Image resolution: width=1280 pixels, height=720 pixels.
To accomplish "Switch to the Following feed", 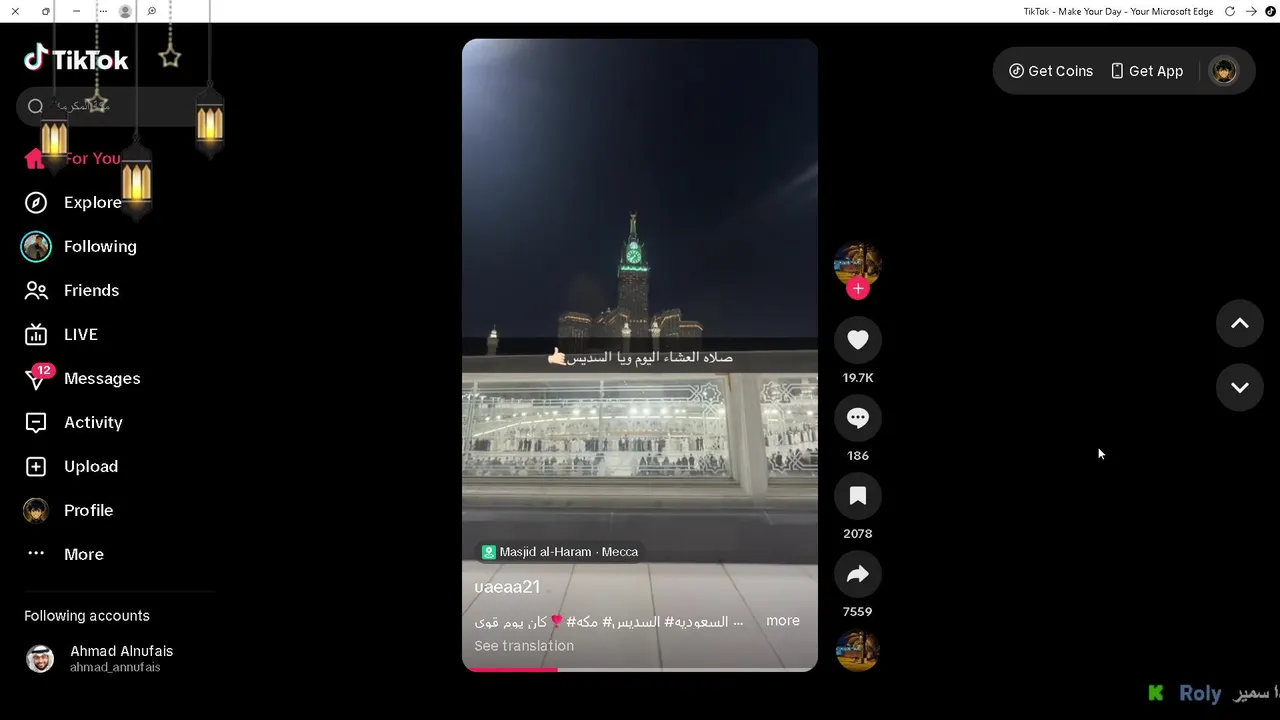I will (x=99, y=246).
